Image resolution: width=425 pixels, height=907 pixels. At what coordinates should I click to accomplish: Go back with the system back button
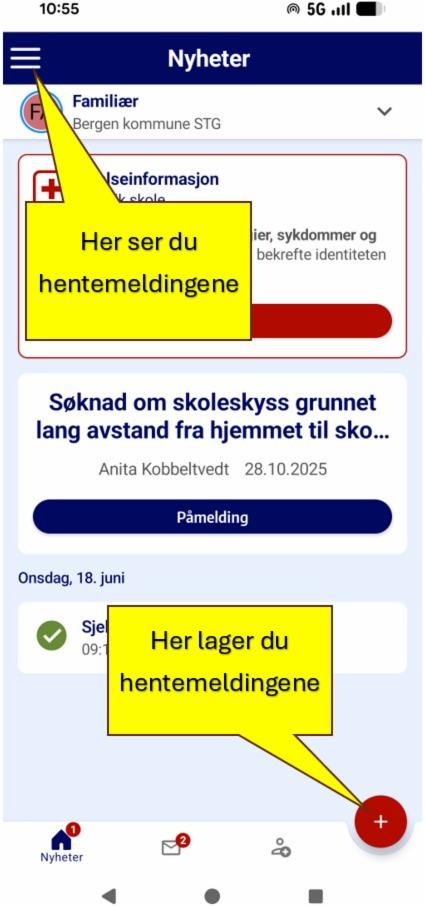108,894
